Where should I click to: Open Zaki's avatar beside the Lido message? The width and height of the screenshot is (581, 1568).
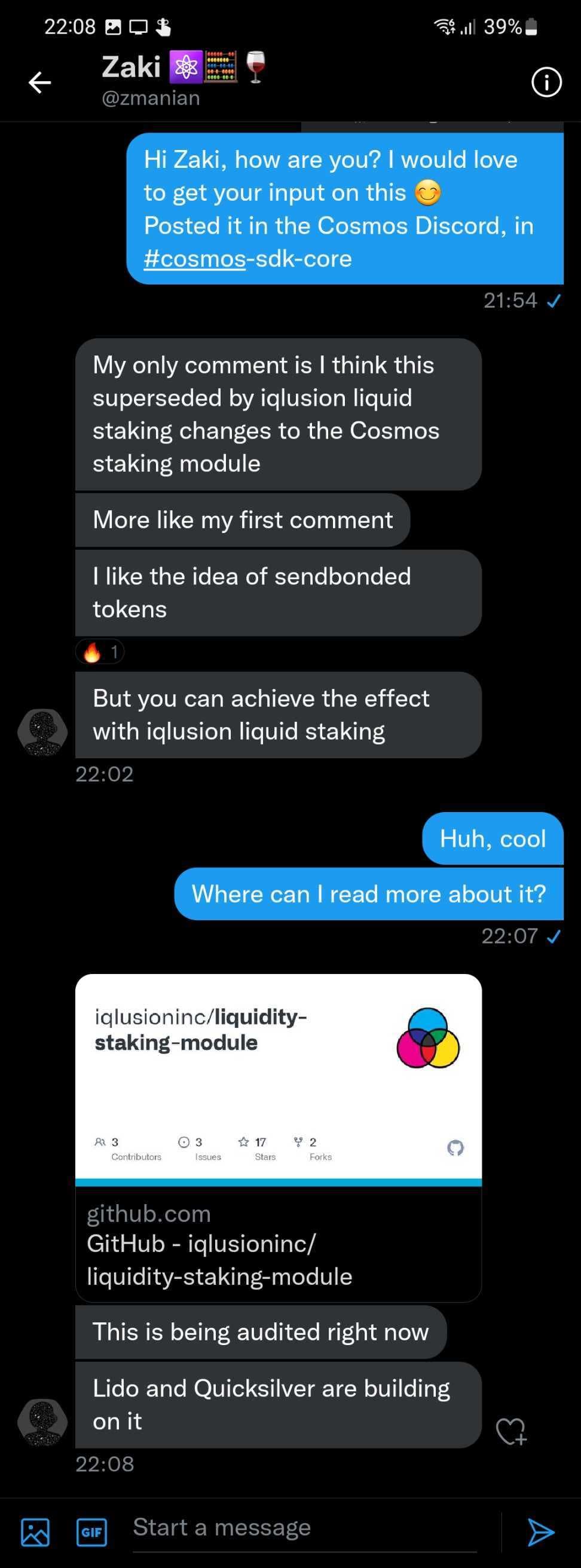(x=42, y=1422)
